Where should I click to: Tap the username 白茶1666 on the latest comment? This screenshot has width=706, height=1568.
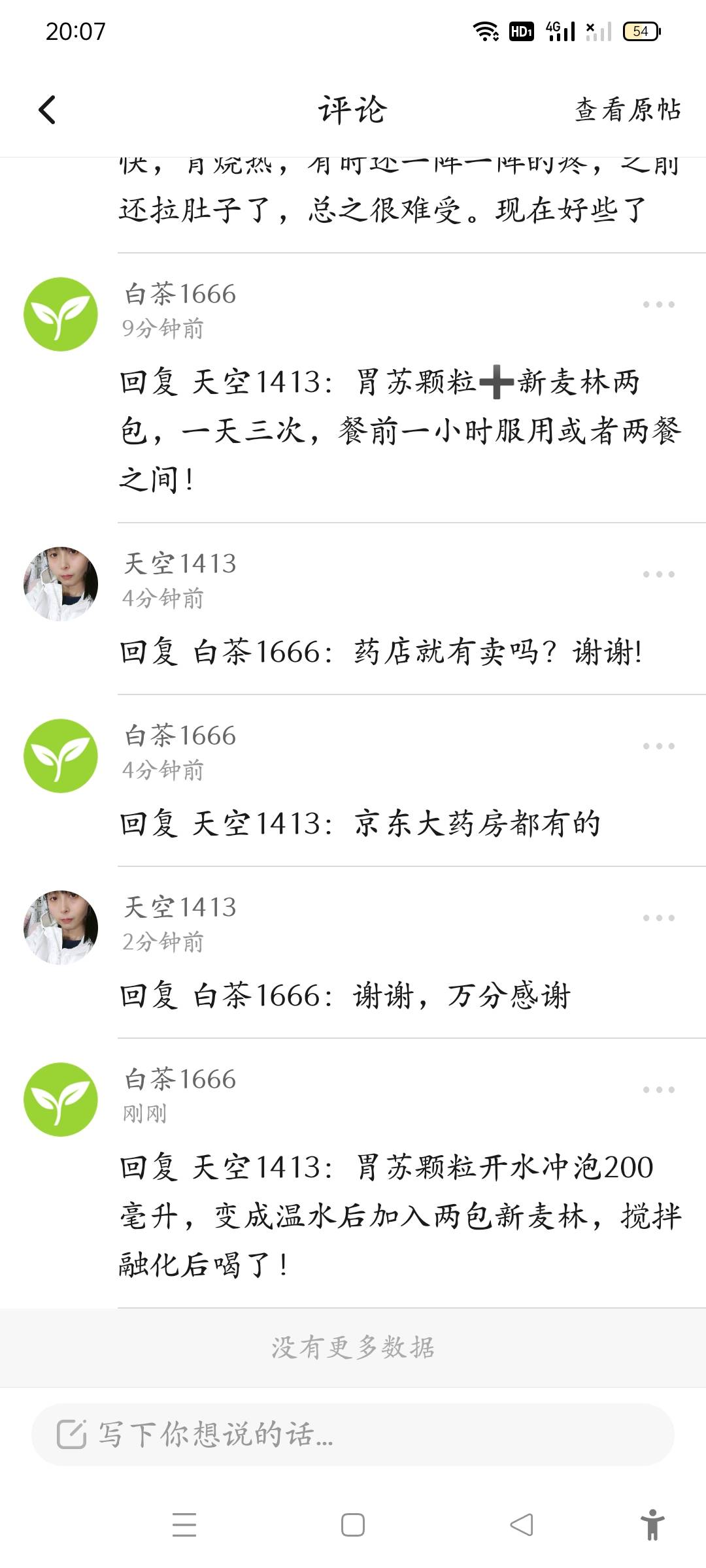(179, 1079)
